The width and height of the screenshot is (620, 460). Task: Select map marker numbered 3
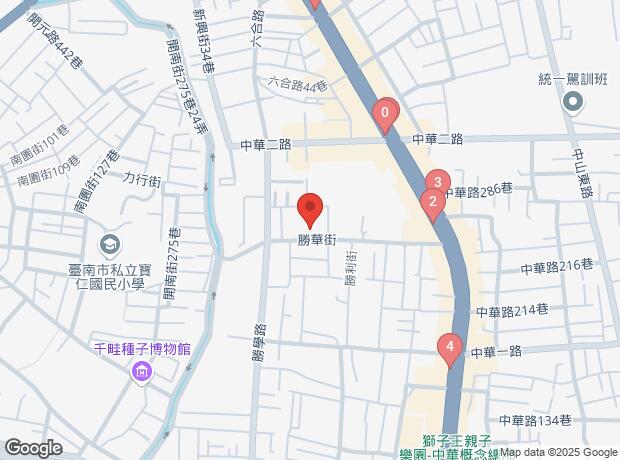(436, 182)
